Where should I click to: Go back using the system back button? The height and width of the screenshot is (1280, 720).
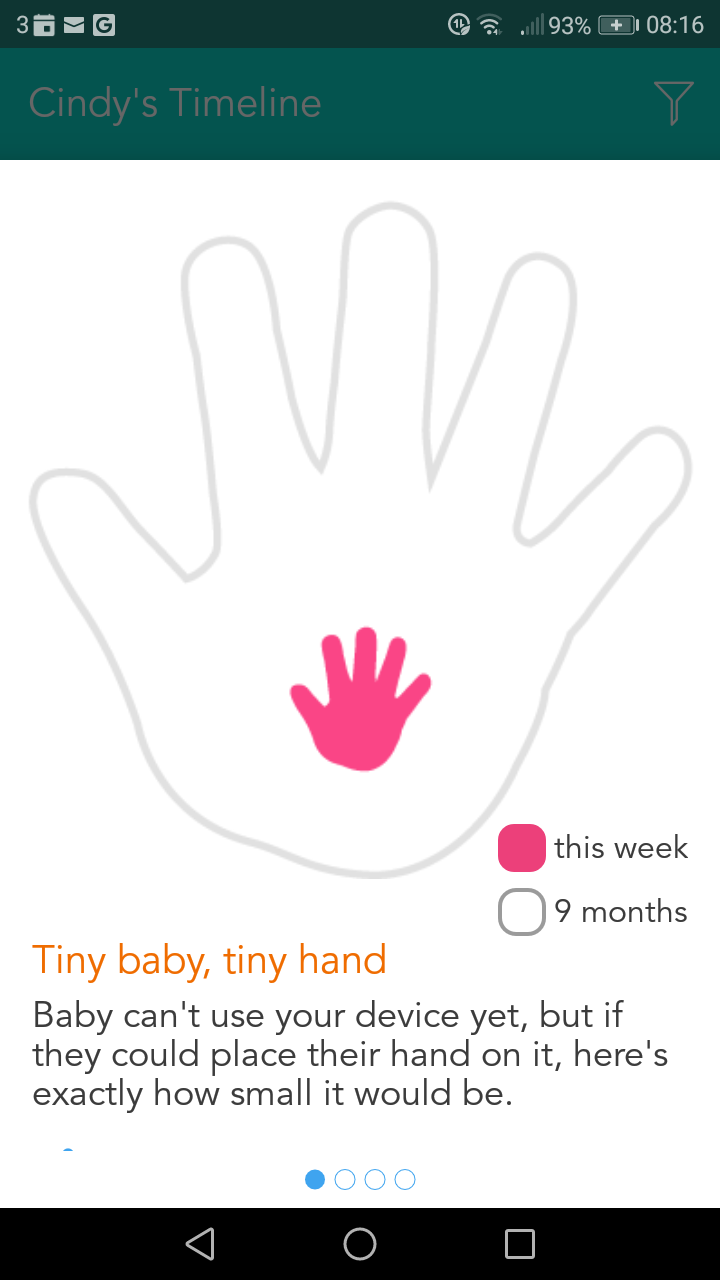(x=200, y=1243)
